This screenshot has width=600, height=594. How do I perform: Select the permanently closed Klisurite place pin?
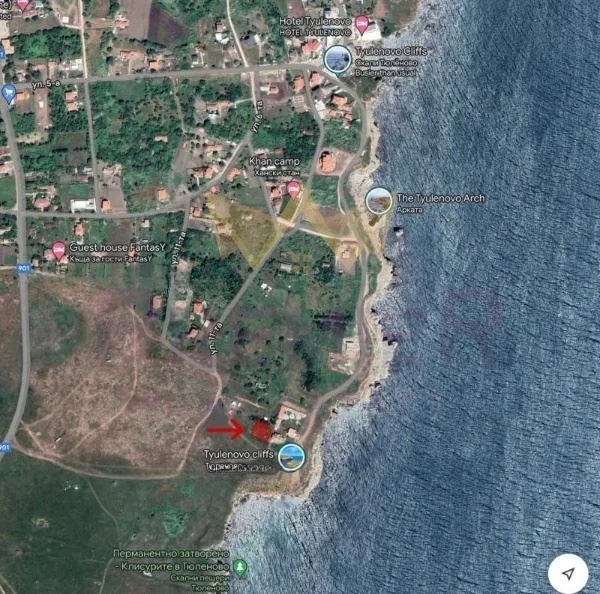click(239, 568)
